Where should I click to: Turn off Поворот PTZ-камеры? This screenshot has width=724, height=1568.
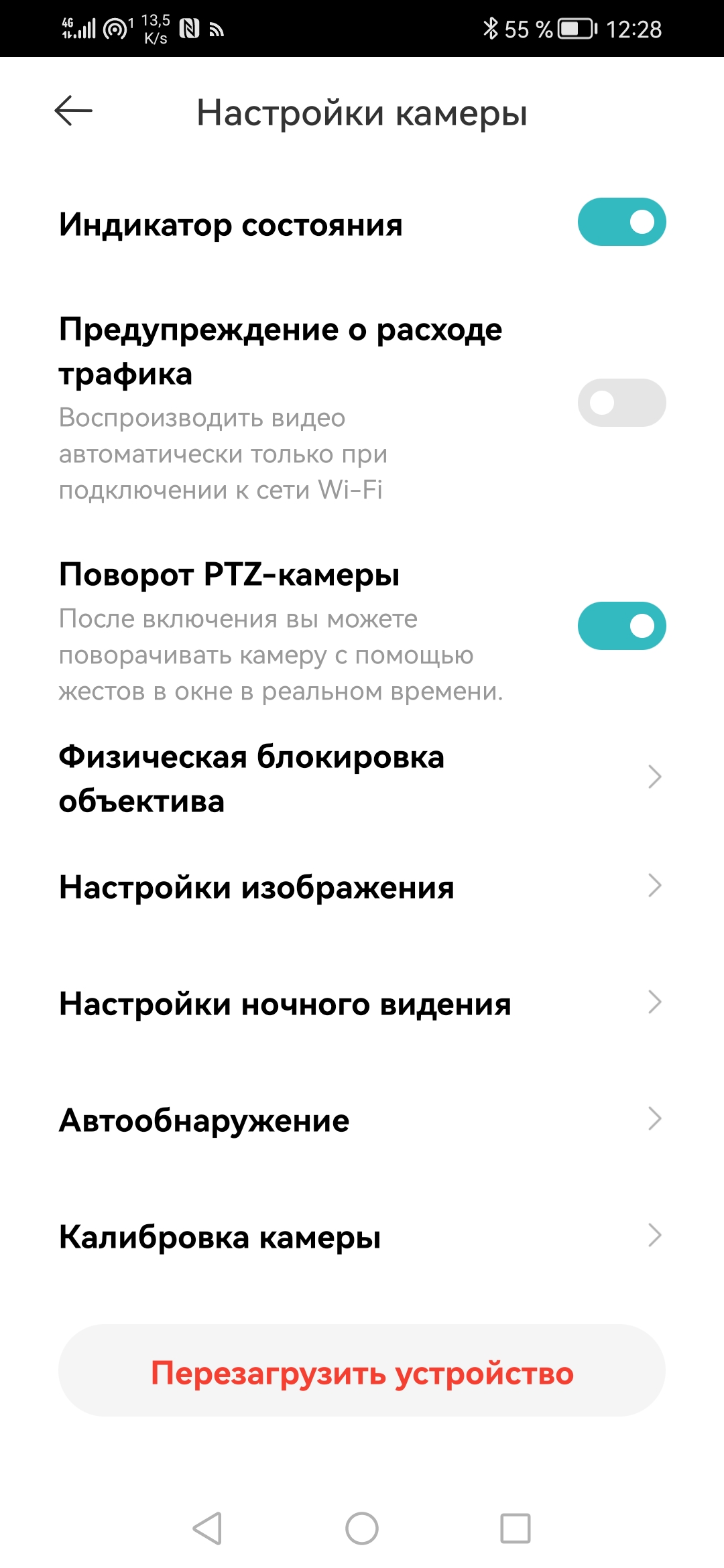click(x=621, y=626)
